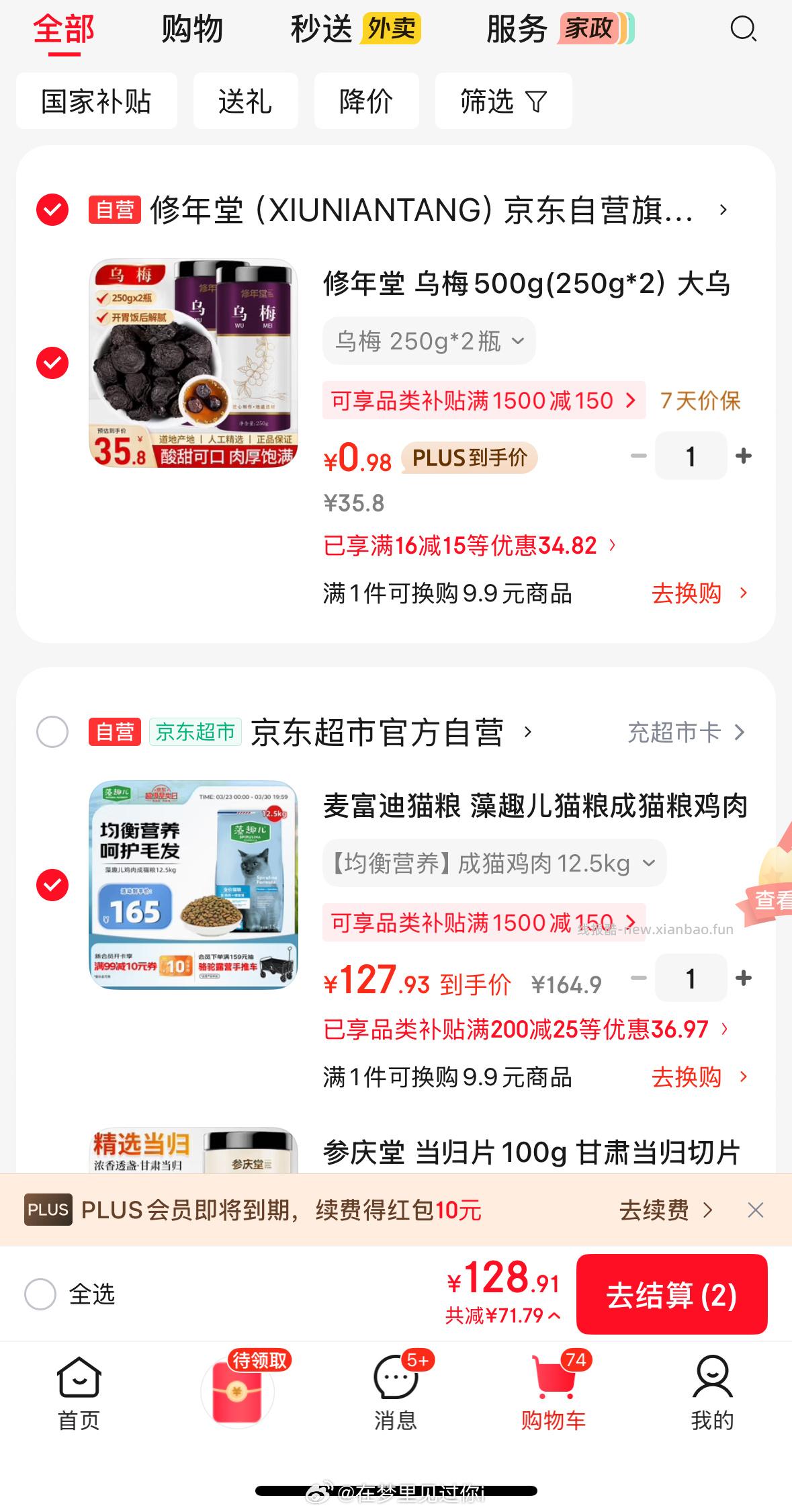Switch to the 购物 tab
792x1512 pixels.
click(x=192, y=30)
